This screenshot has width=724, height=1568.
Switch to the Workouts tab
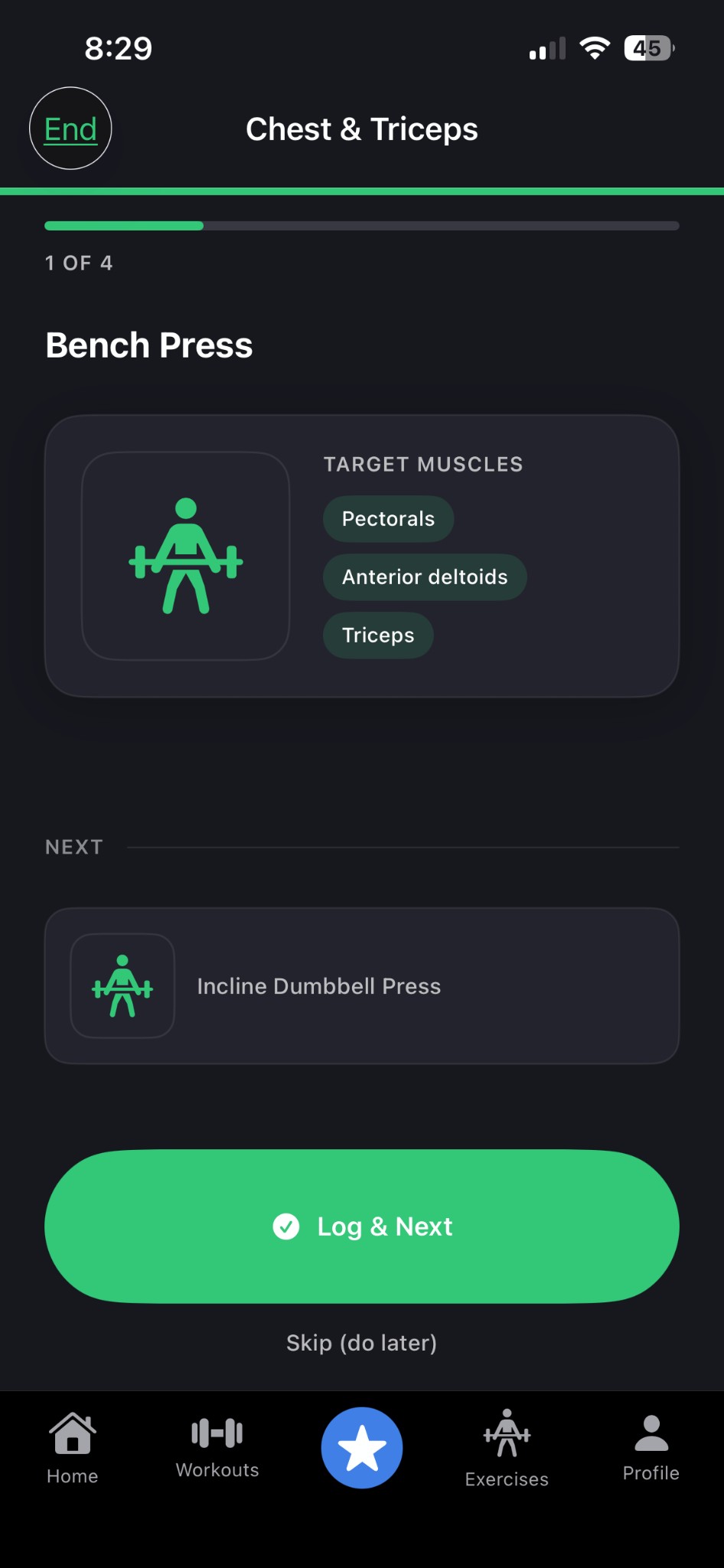217,1447
